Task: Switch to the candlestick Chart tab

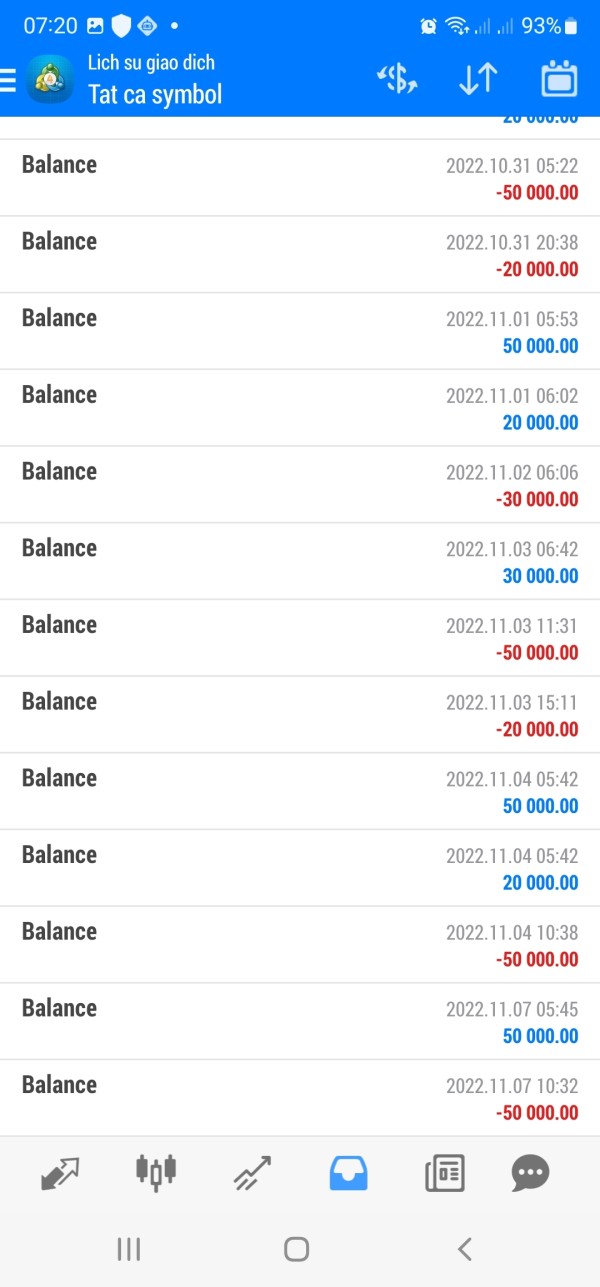Action: tap(155, 1172)
